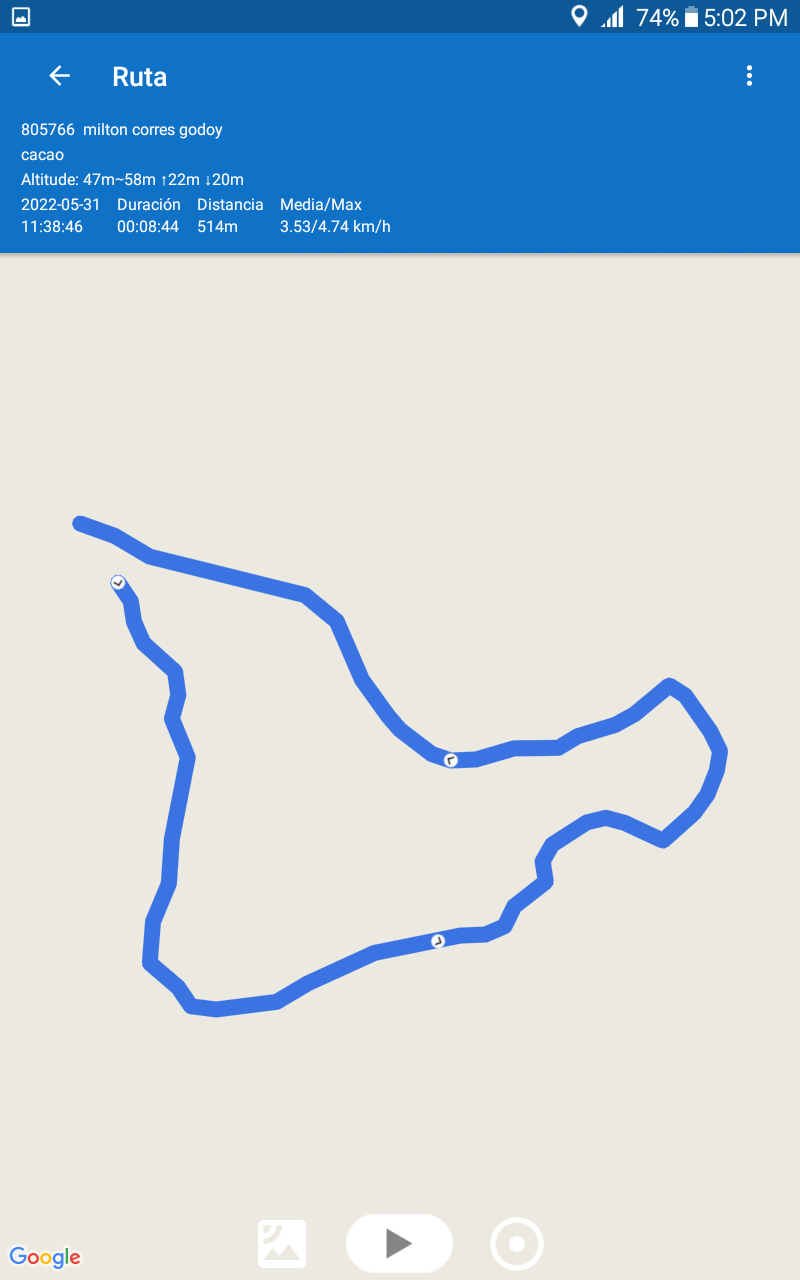This screenshot has width=800, height=1280.
Task: Open the map layer image button
Action: (x=282, y=1244)
